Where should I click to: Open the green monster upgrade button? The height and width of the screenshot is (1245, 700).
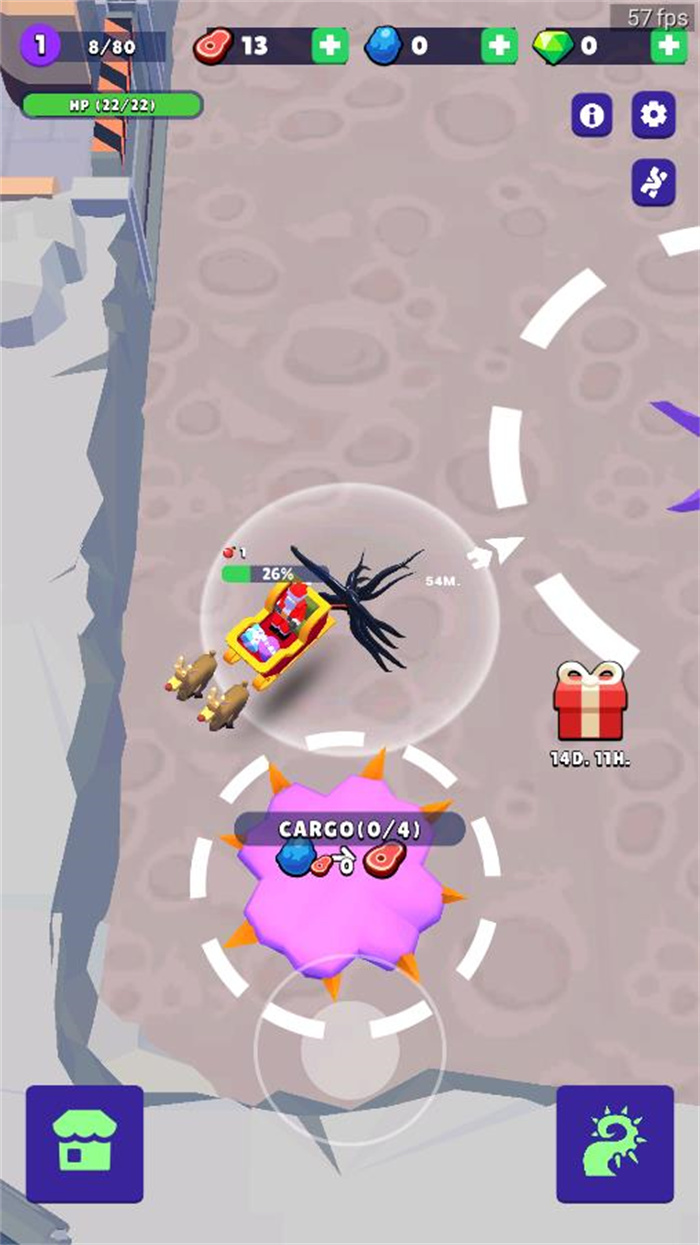click(x=615, y=1144)
